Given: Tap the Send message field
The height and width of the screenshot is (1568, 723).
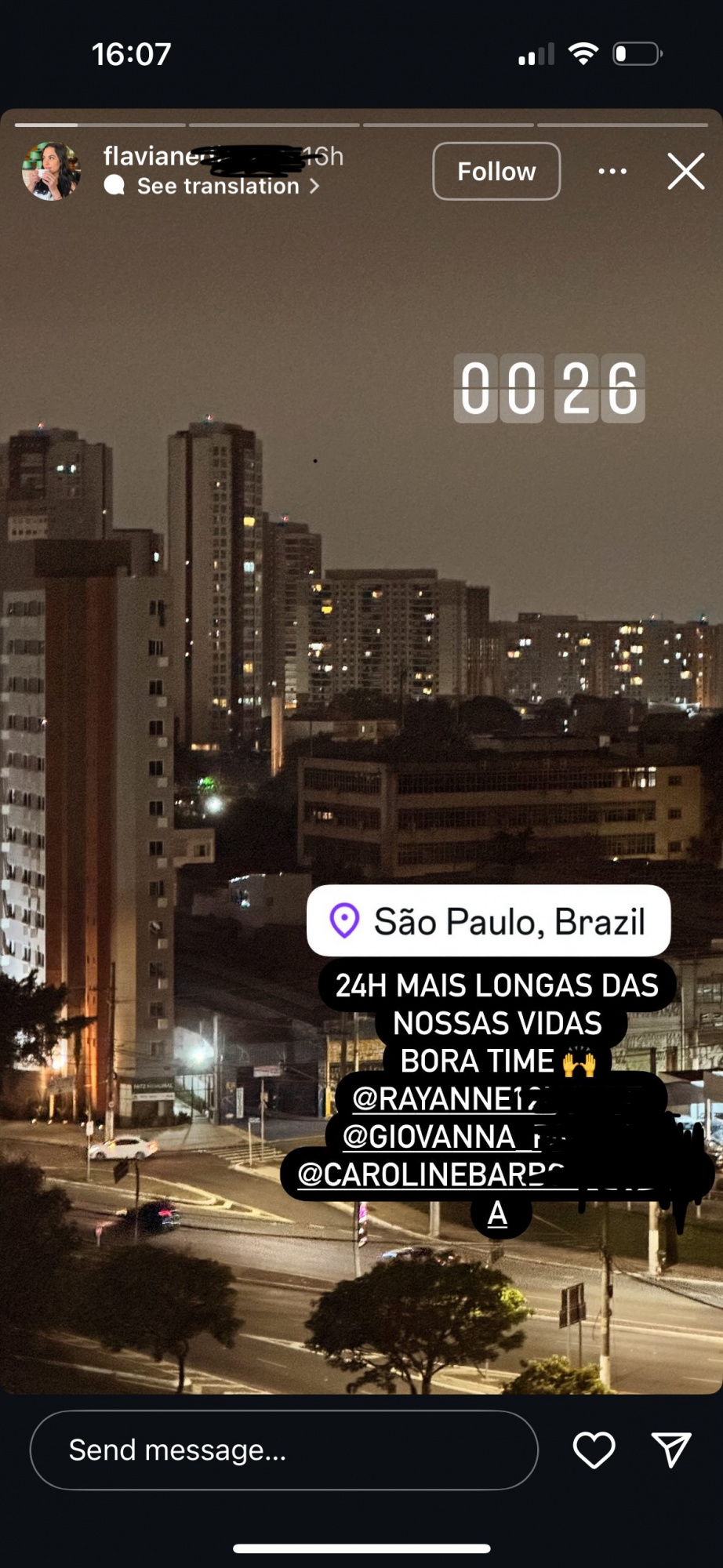Looking at the screenshot, I should (284, 1450).
